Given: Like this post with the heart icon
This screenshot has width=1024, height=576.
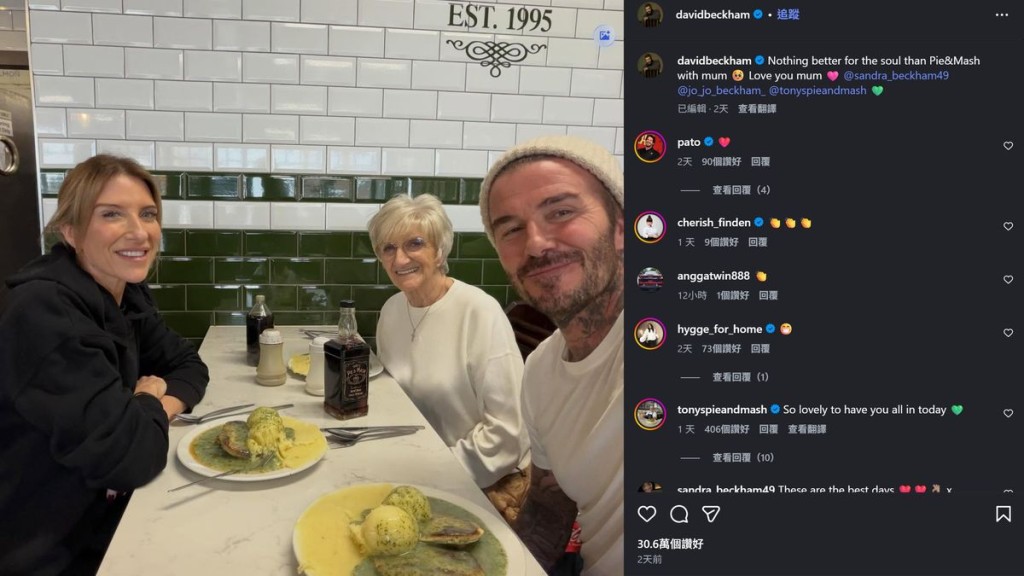Looking at the screenshot, I should point(647,514).
